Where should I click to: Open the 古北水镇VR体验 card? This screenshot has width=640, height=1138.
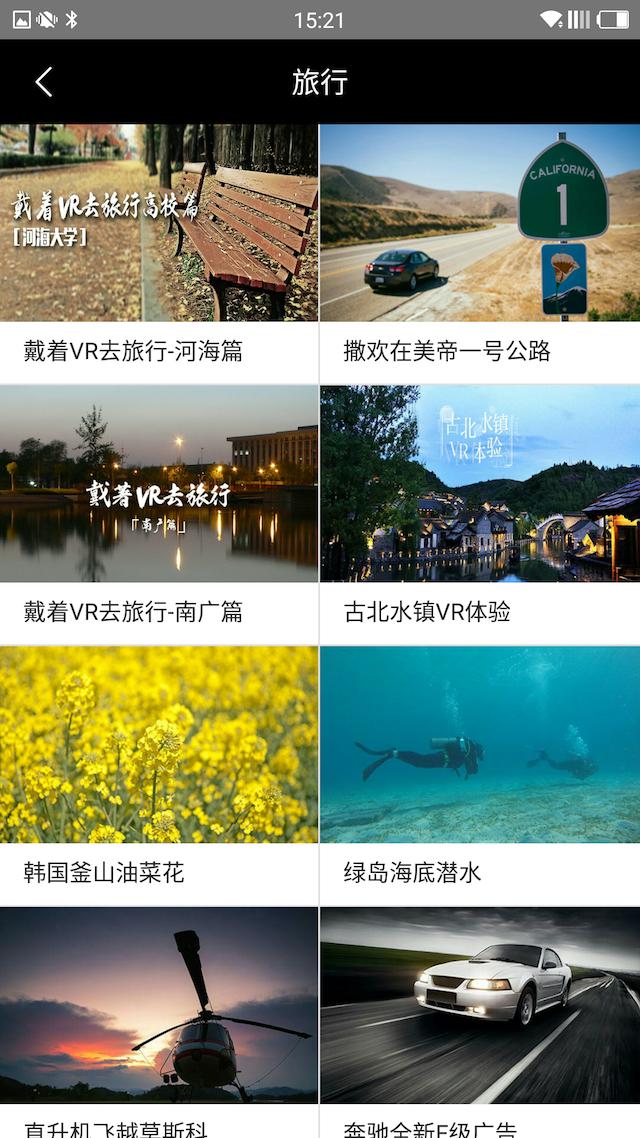tap(479, 485)
